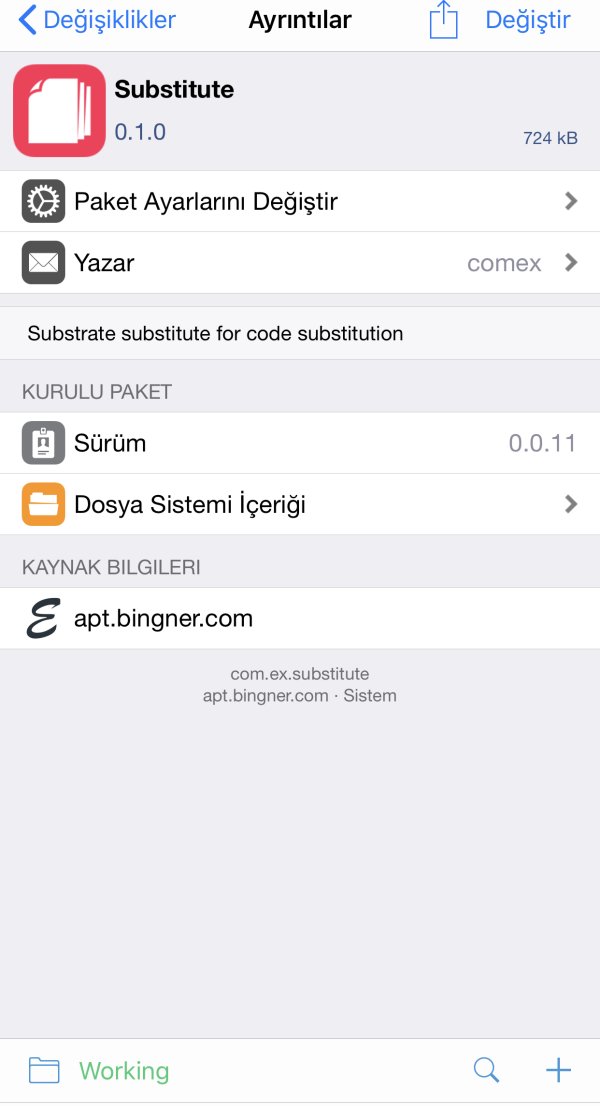
Task: Open the apt.bingner.com source
Action: pos(300,618)
